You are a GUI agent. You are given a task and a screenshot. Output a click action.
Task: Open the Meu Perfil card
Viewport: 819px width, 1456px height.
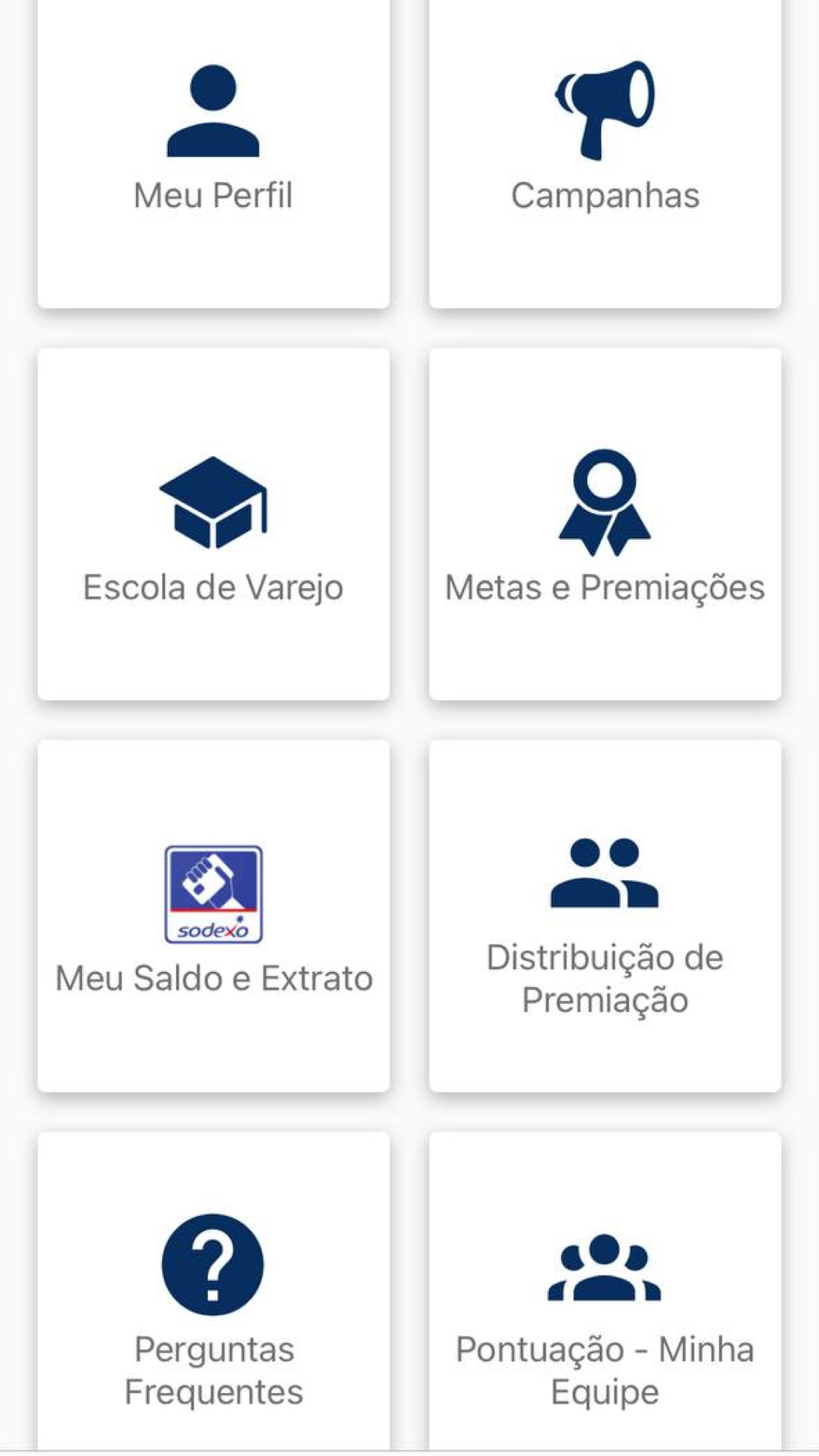(x=213, y=153)
